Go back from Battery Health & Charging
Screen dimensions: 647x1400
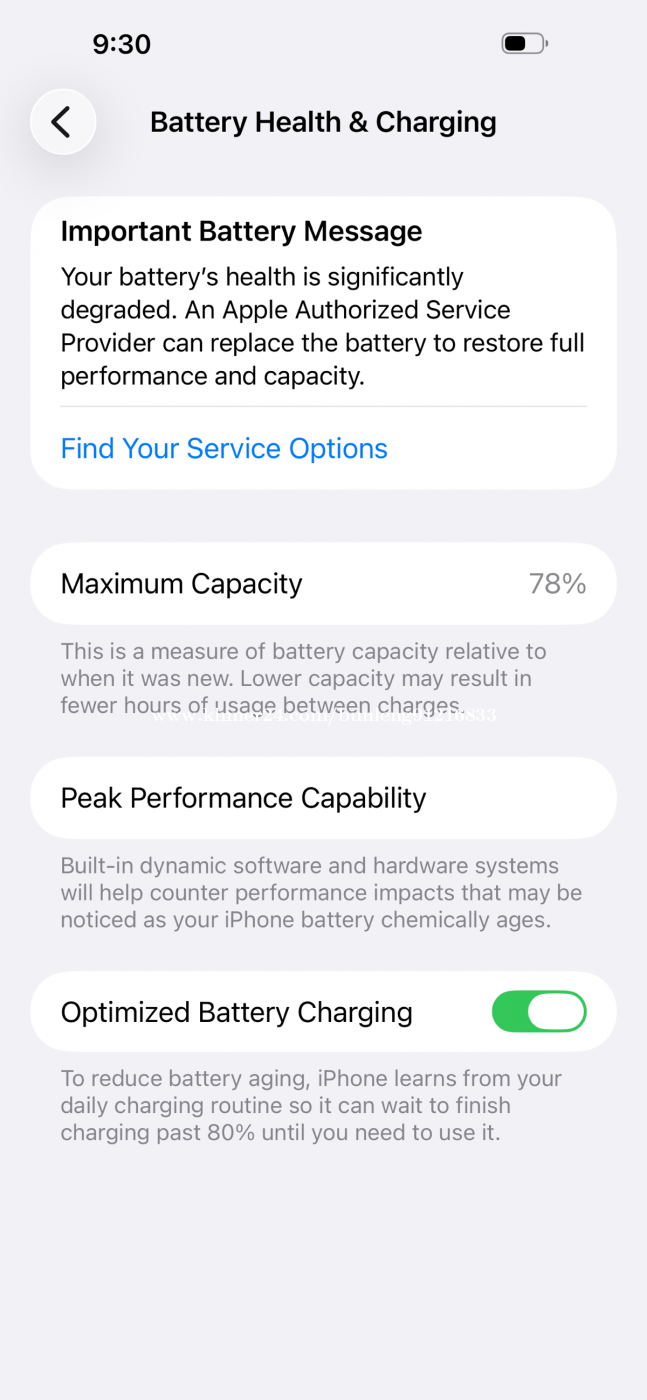pos(63,122)
